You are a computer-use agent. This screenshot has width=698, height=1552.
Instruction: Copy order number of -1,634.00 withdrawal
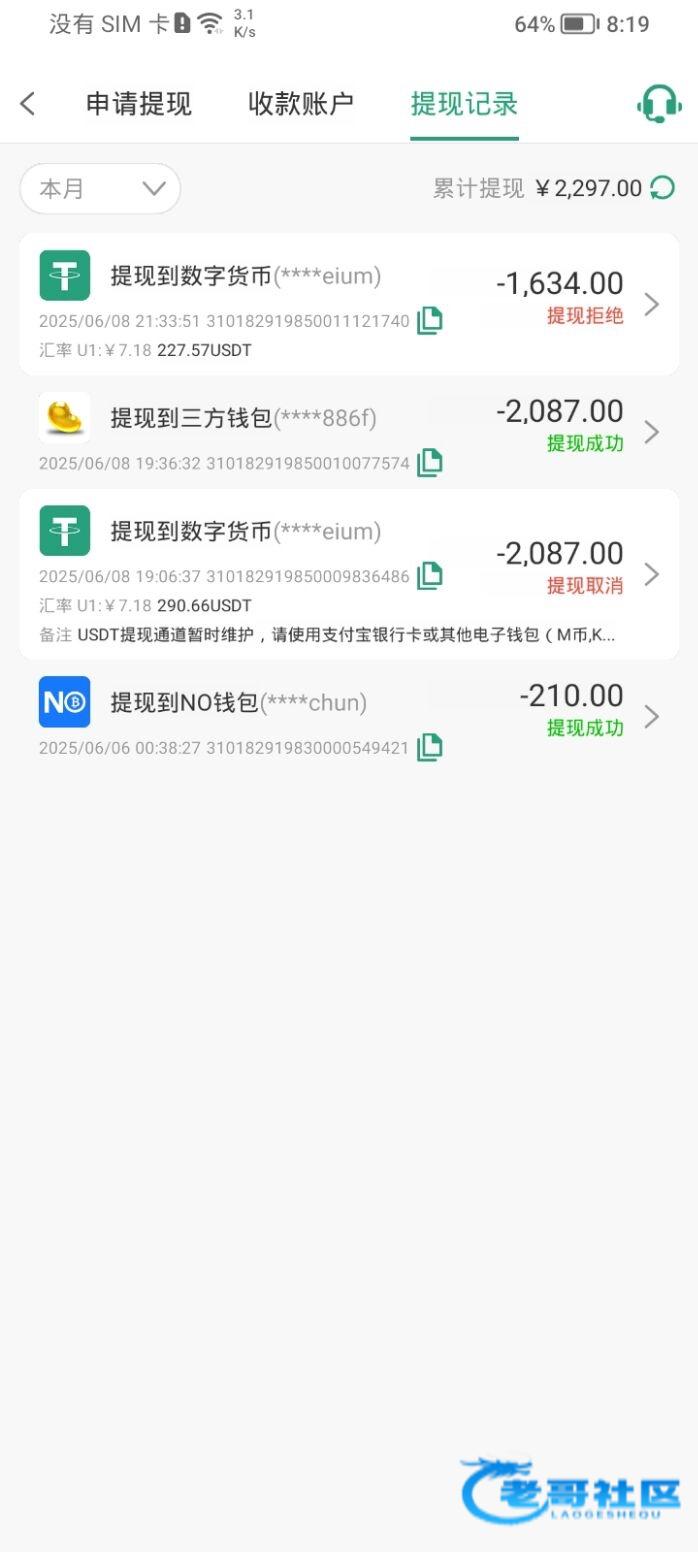(430, 321)
